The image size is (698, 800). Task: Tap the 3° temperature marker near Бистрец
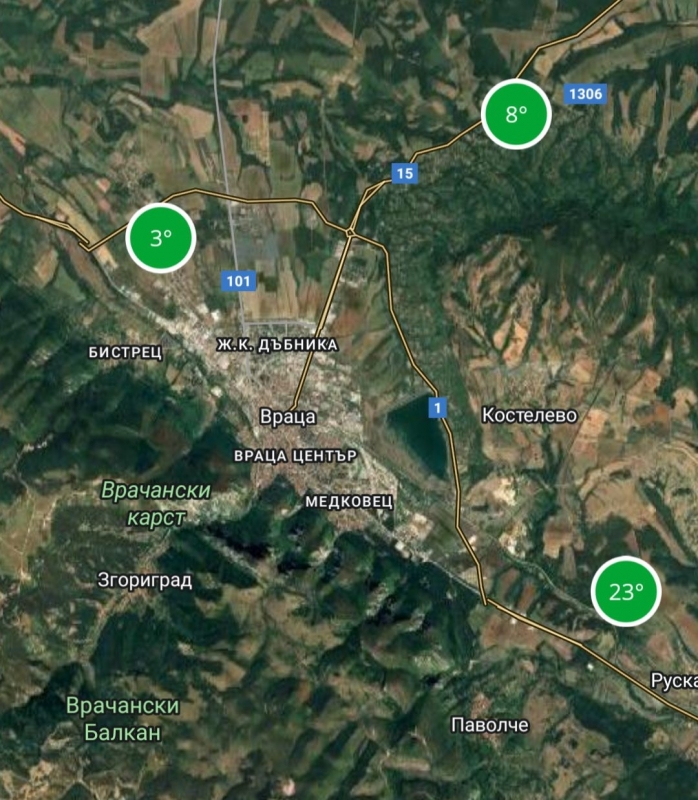(x=161, y=238)
